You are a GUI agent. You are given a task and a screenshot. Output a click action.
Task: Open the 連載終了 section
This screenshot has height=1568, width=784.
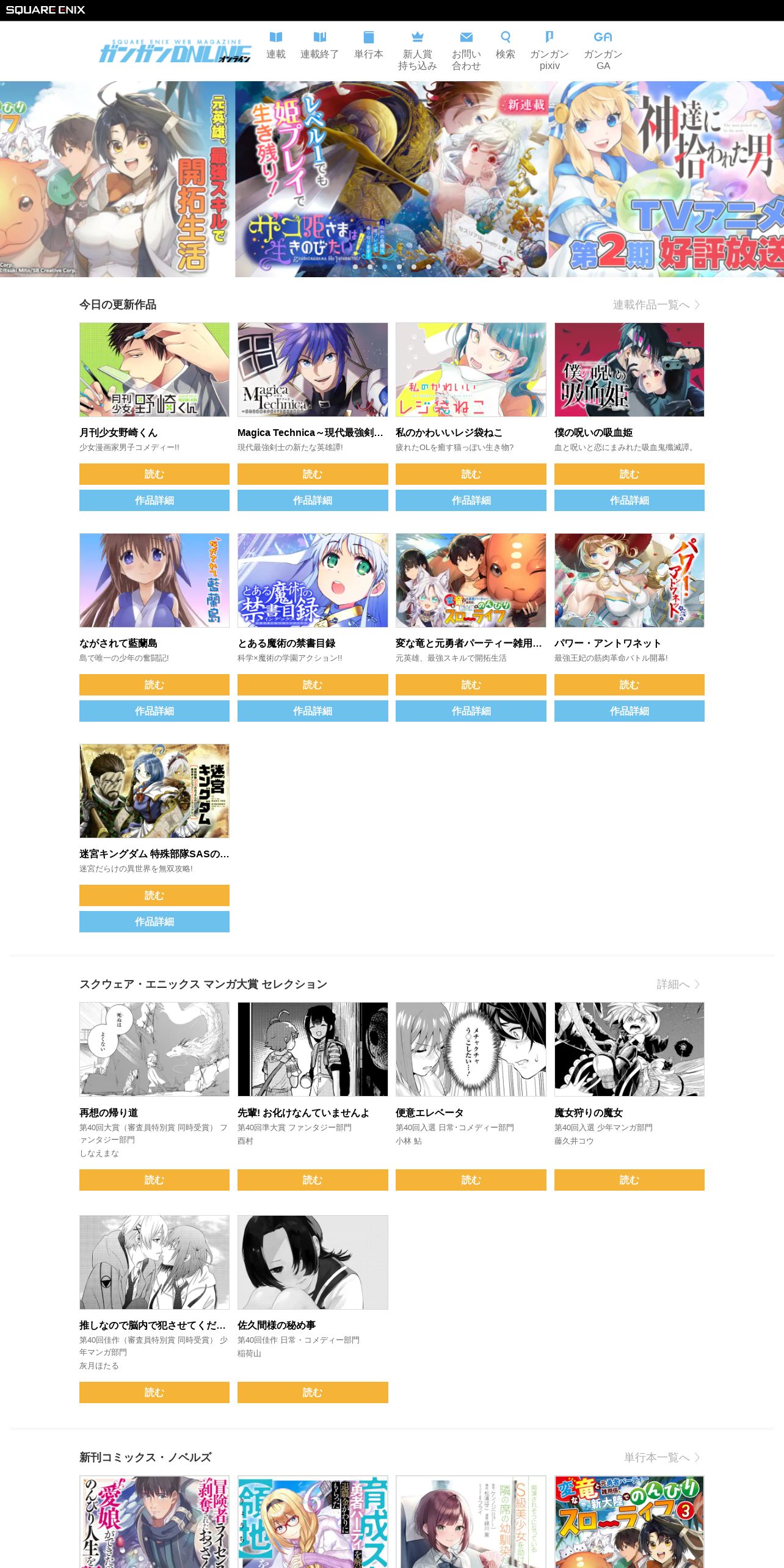click(x=319, y=46)
